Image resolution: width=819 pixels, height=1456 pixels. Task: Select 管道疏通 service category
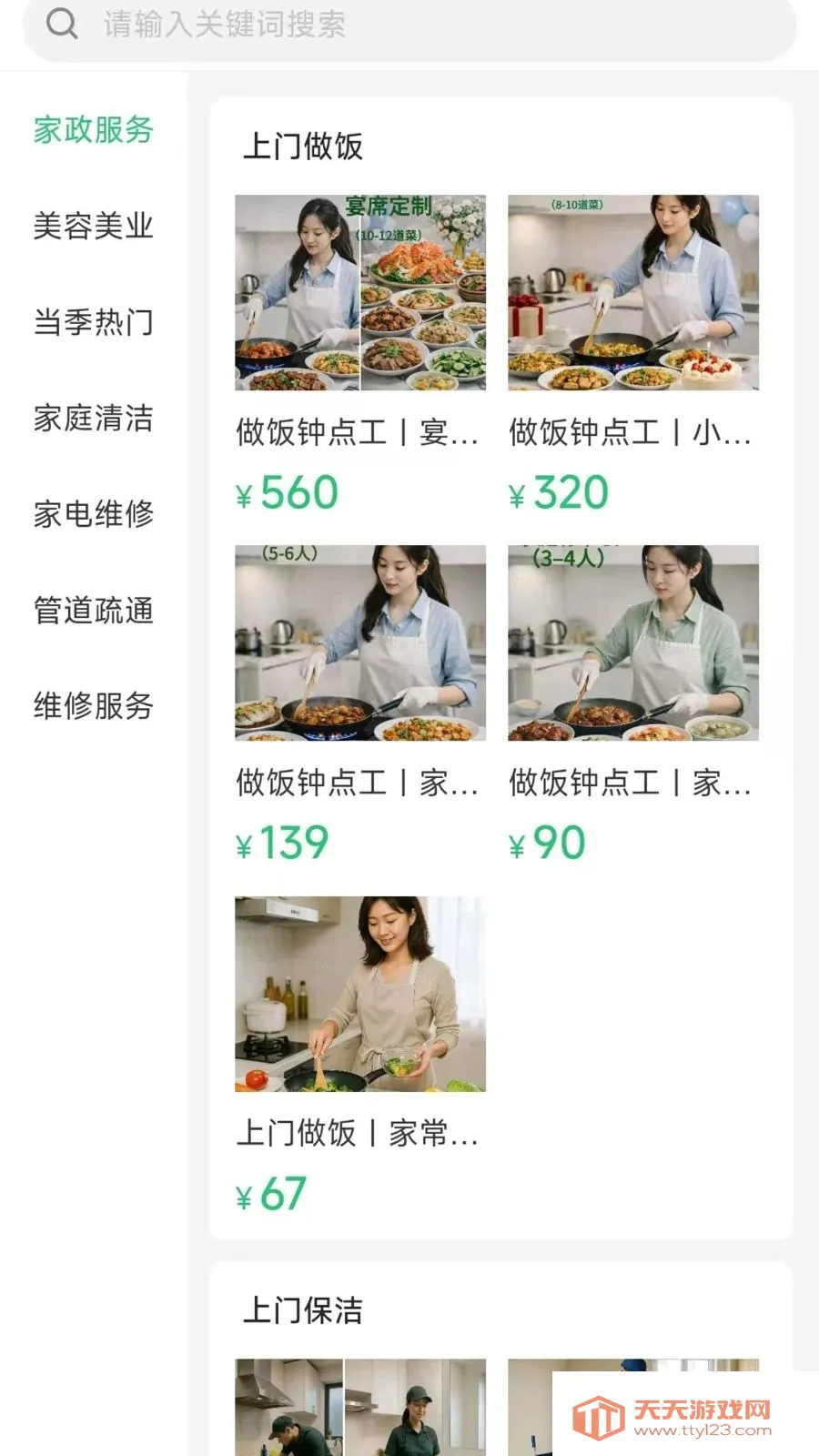click(x=95, y=612)
